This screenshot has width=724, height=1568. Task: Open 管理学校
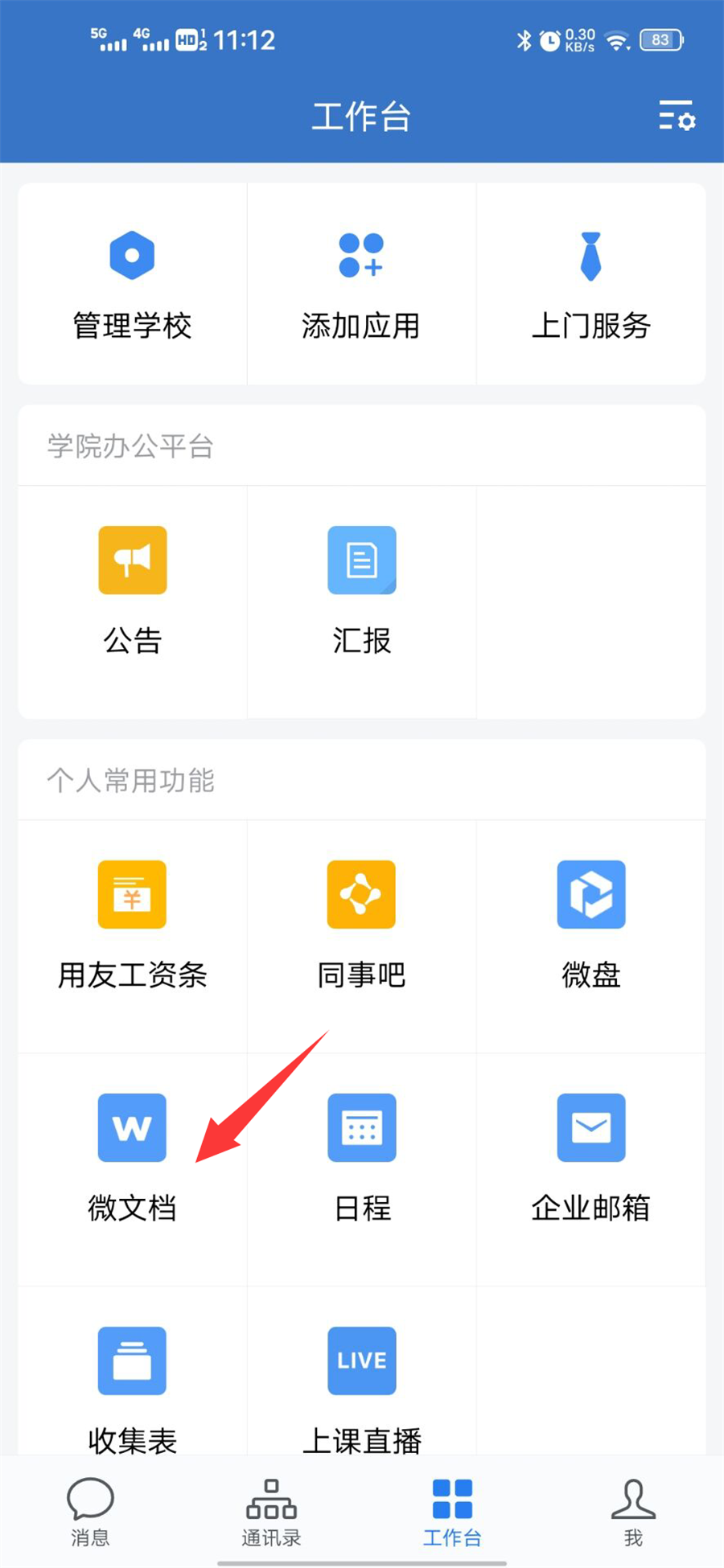tap(132, 283)
